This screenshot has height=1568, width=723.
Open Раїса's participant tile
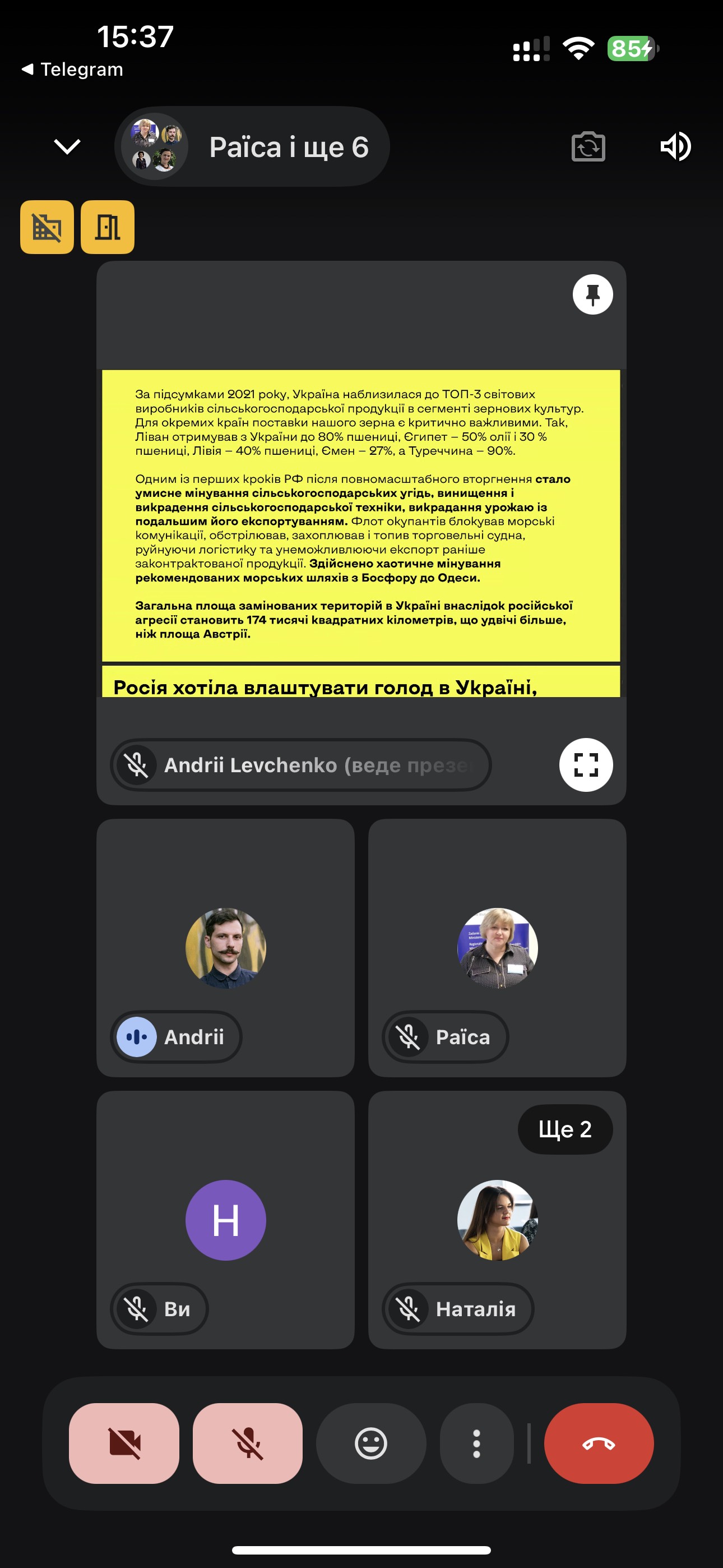point(497,948)
